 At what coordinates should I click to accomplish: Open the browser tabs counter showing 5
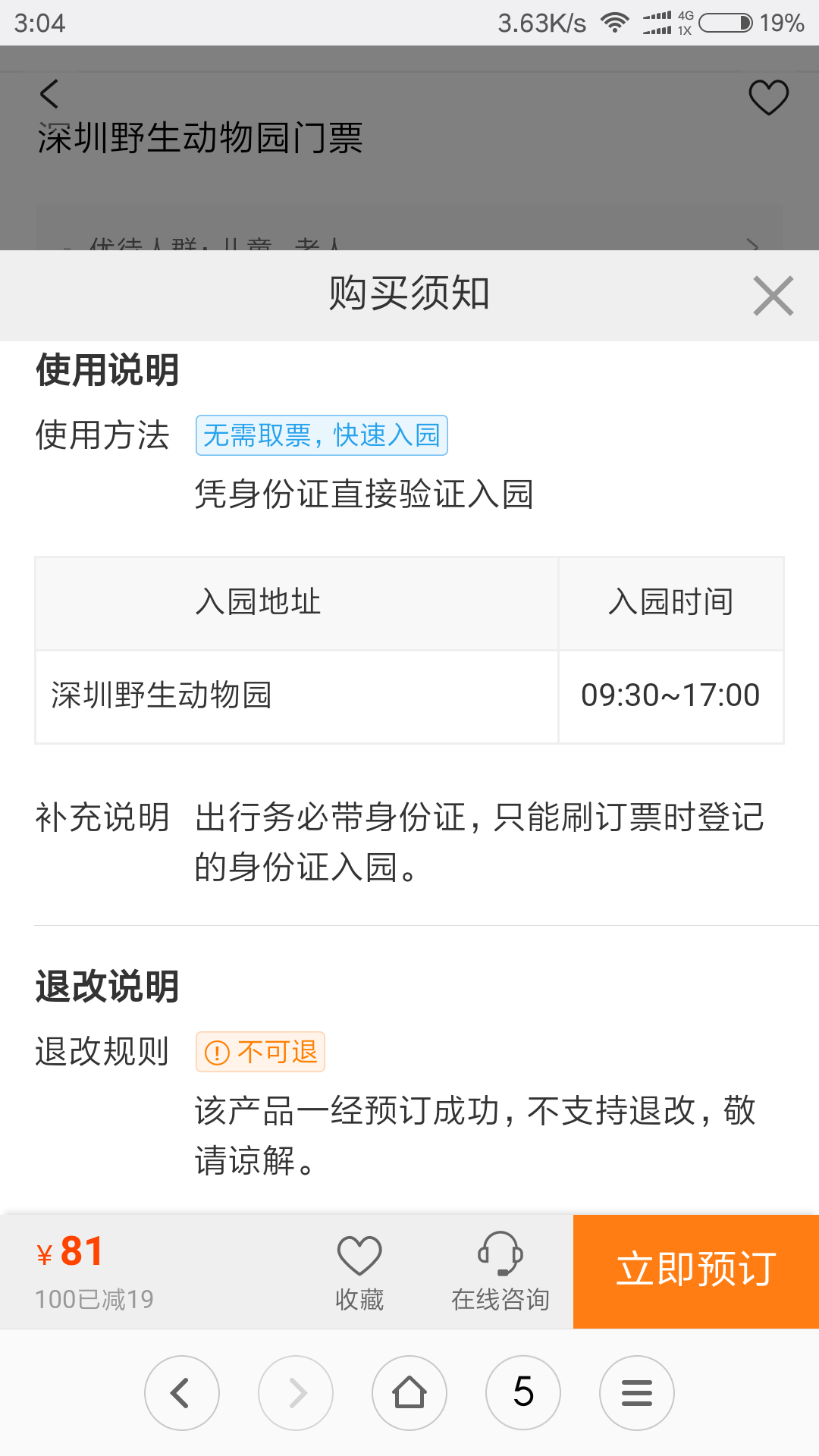tap(523, 1393)
